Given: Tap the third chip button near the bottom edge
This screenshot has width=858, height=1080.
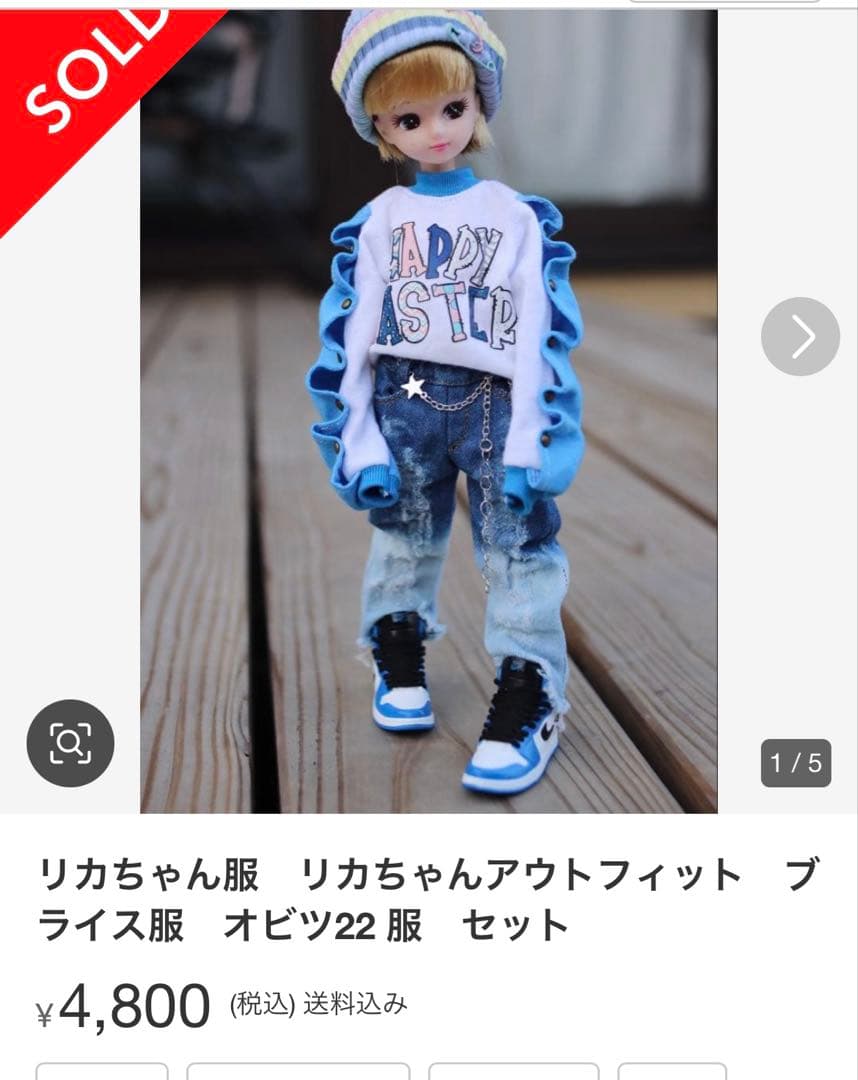Looking at the screenshot, I should (x=515, y=1070).
